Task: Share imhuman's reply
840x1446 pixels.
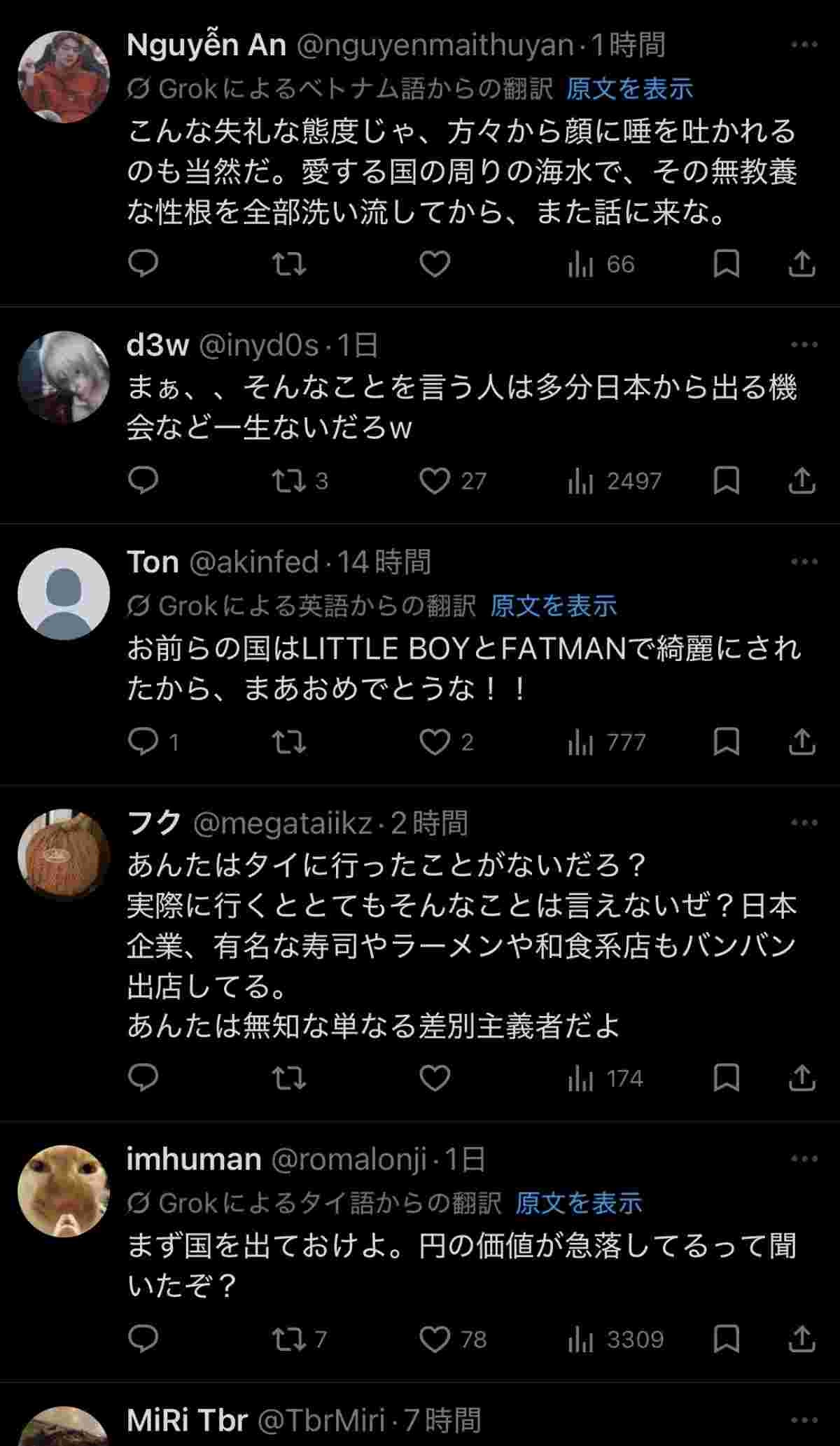Action: 801,1340
